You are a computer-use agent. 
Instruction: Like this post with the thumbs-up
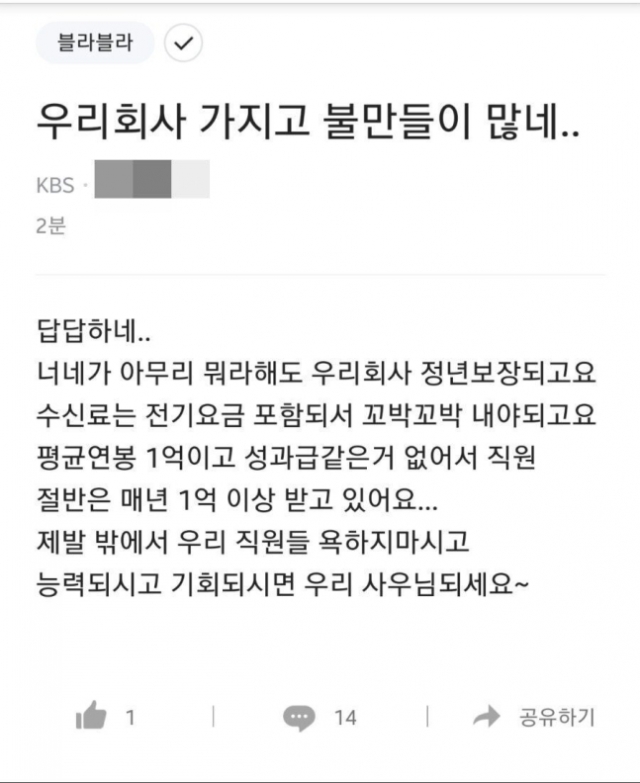click(91, 716)
